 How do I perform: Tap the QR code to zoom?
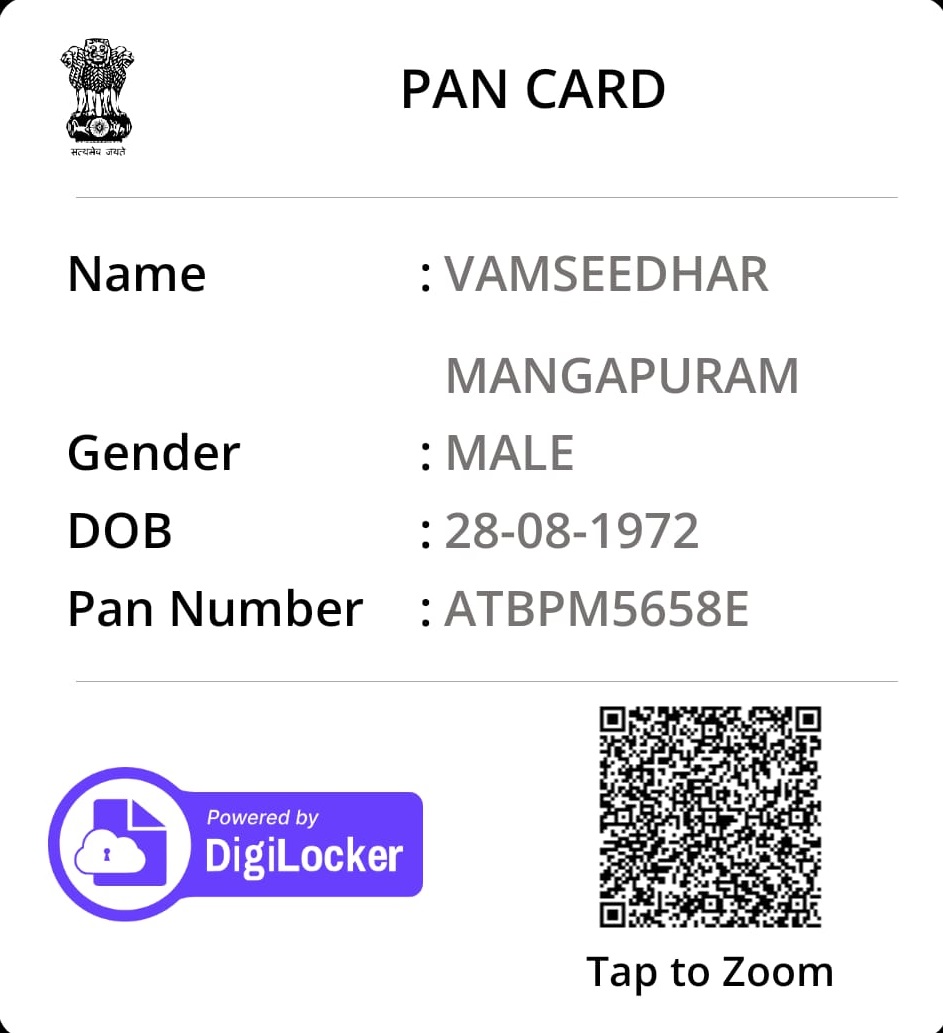(710, 816)
